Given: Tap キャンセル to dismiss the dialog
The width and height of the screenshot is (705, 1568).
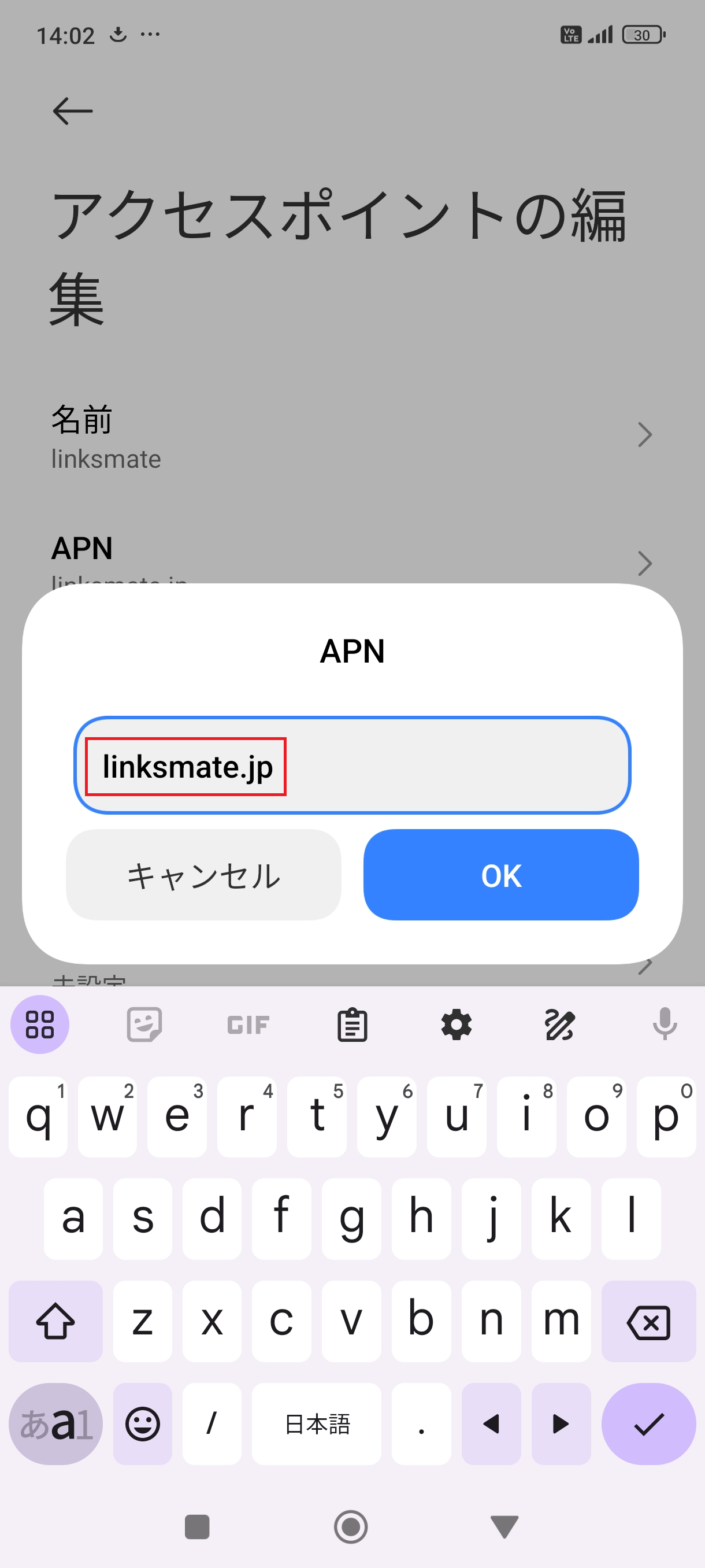Looking at the screenshot, I should tap(203, 875).
